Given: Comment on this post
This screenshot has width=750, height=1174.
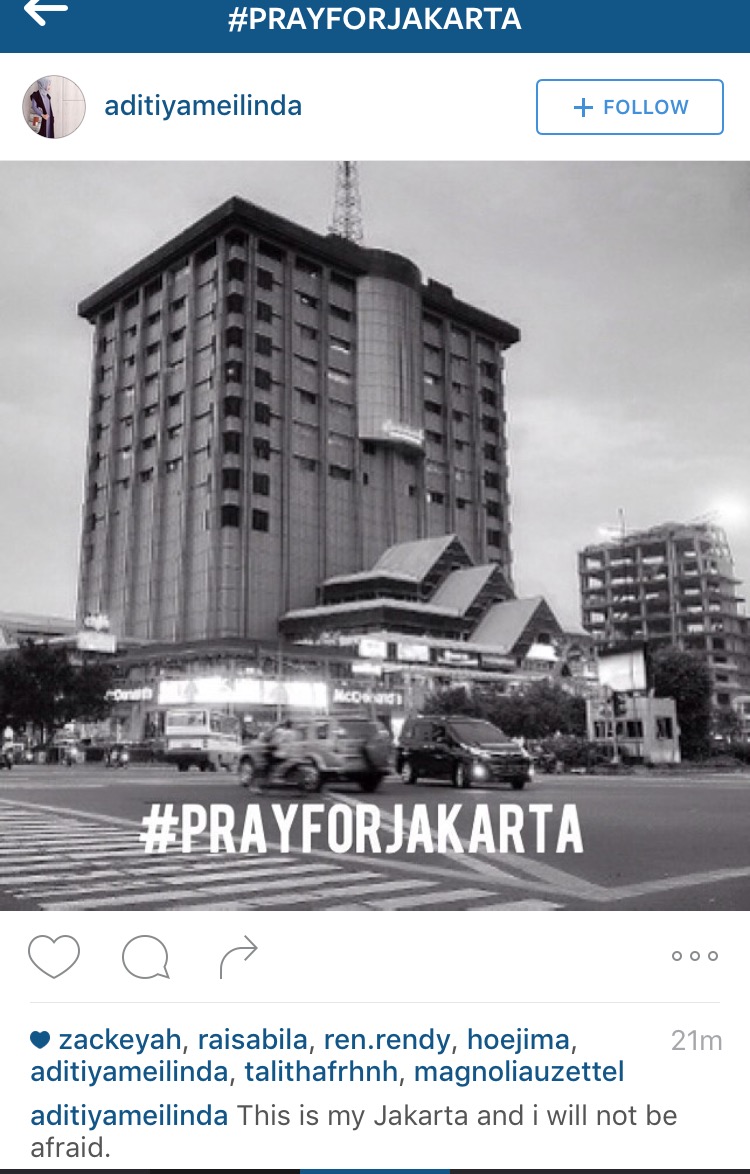Looking at the screenshot, I should 145,957.
